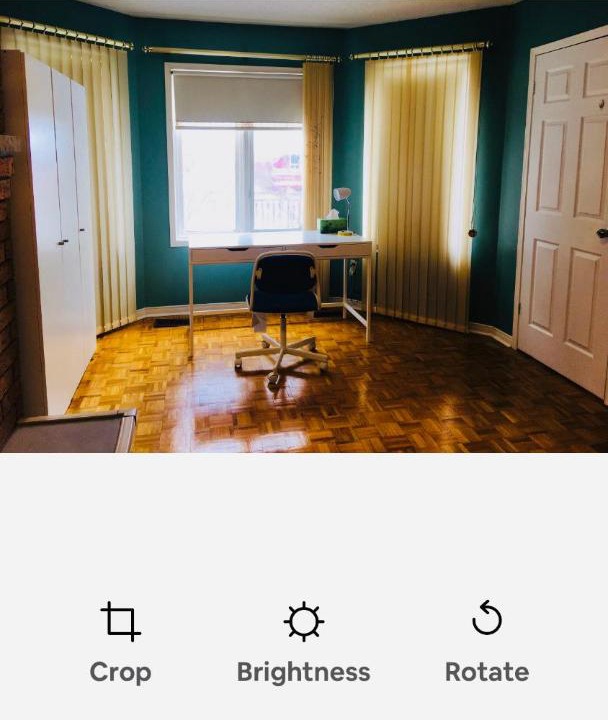Image resolution: width=608 pixels, height=720 pixels.
Task: Rotate the room photo
Action: [487, 642]
